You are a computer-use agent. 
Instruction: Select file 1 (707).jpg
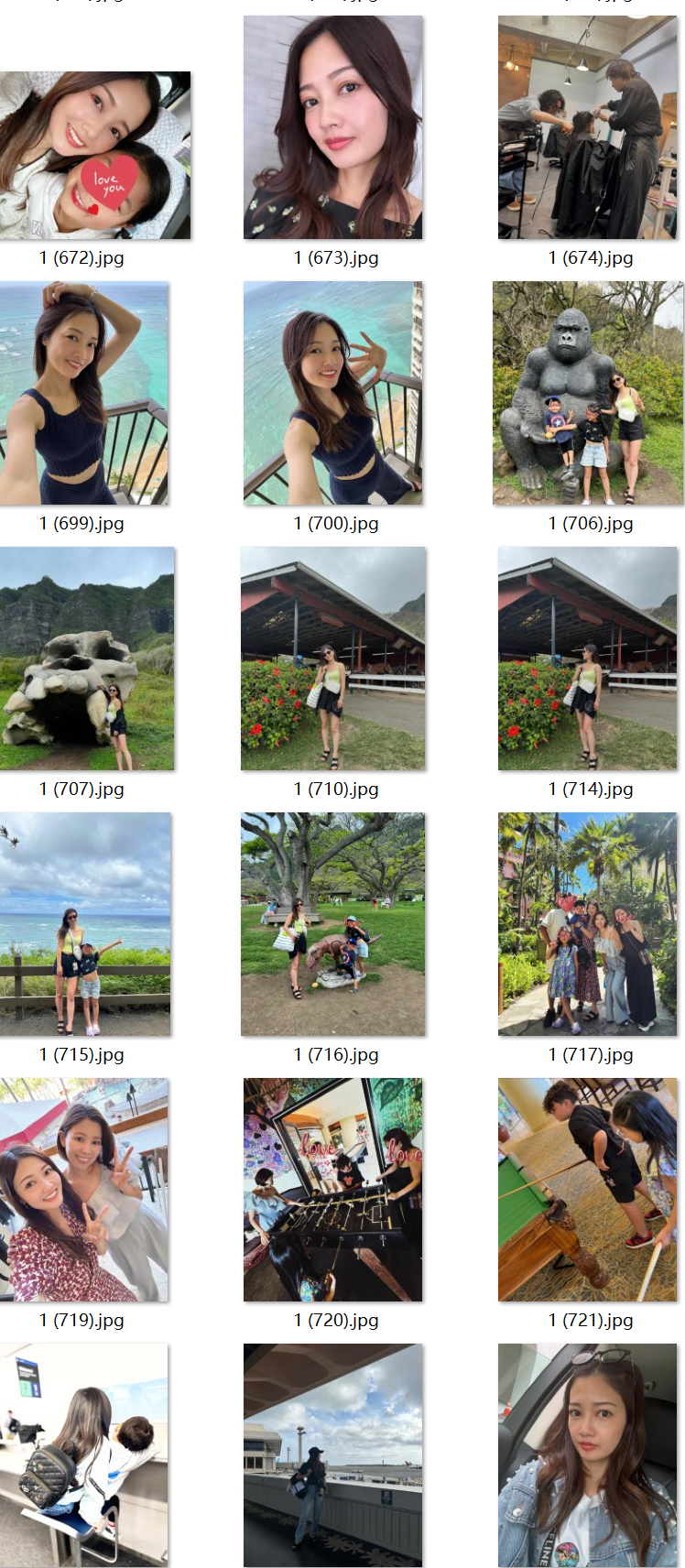pyautogui.click(x=87, y=659)
